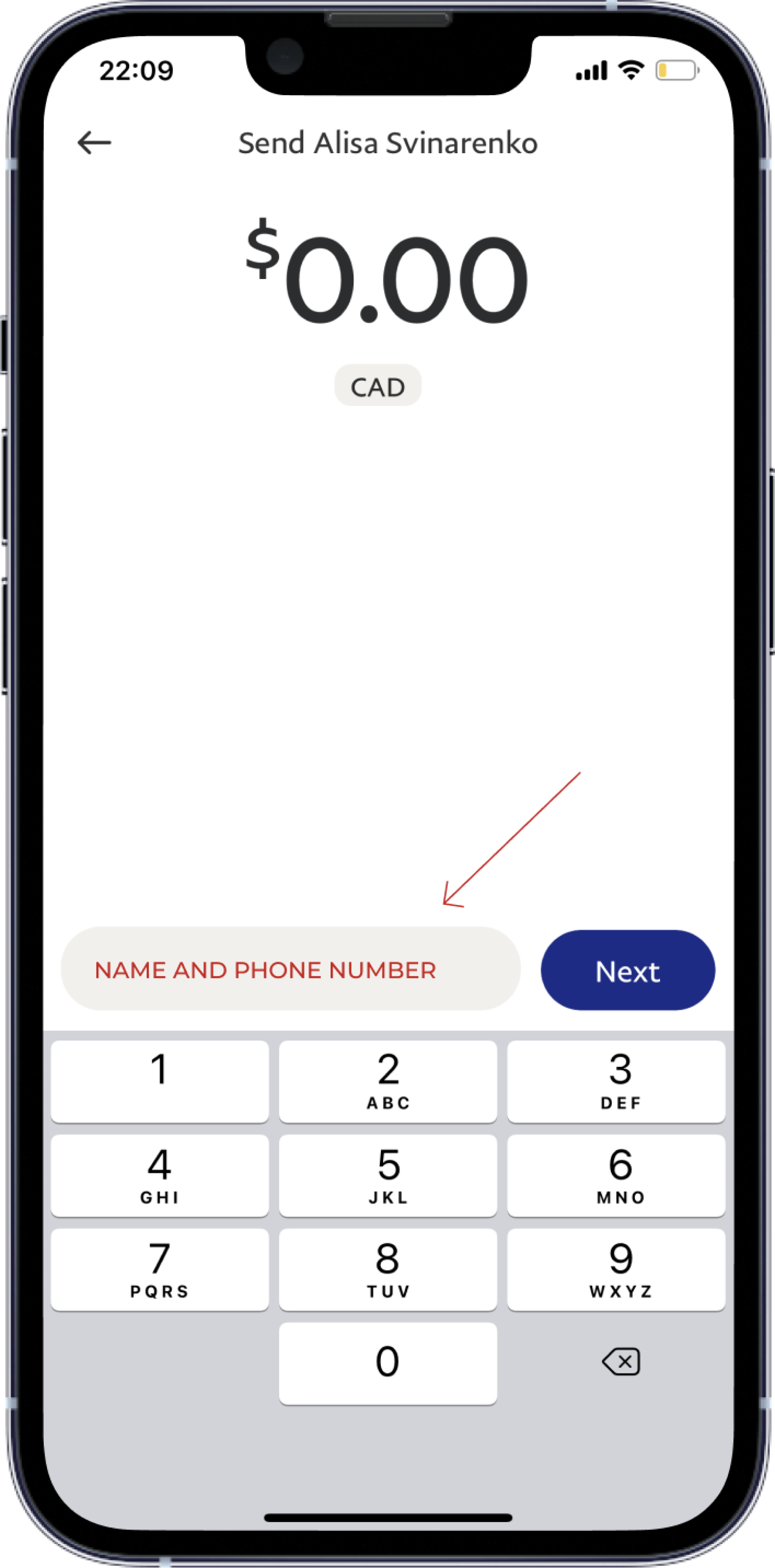The height and width of the screenshot is (1568, 775).
Task: Enter digit 3 on the keypad
Action: click(x=616, y=1081)
